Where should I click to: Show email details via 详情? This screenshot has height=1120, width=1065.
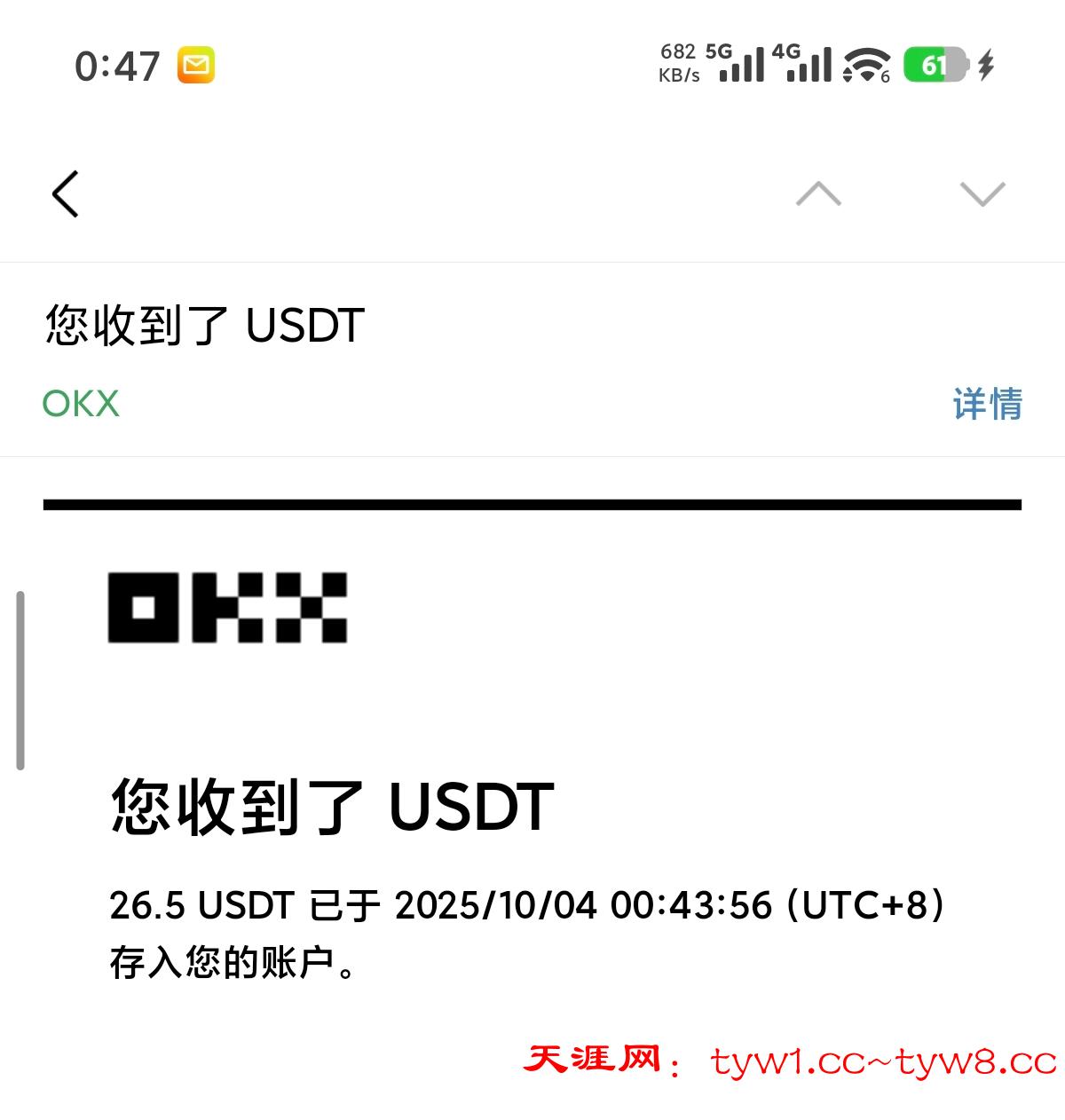coord(987,404)
